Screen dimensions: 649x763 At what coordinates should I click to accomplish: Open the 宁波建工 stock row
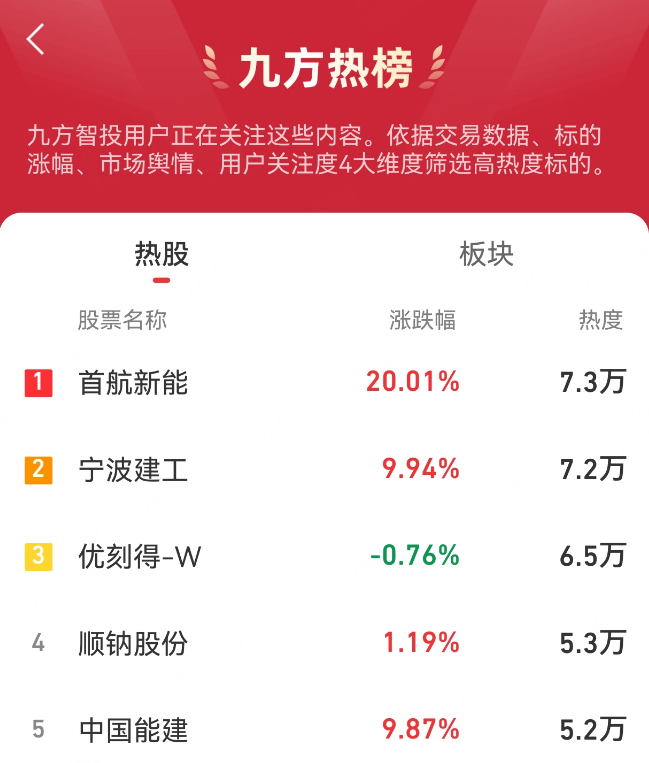click(x=133, y=469)
